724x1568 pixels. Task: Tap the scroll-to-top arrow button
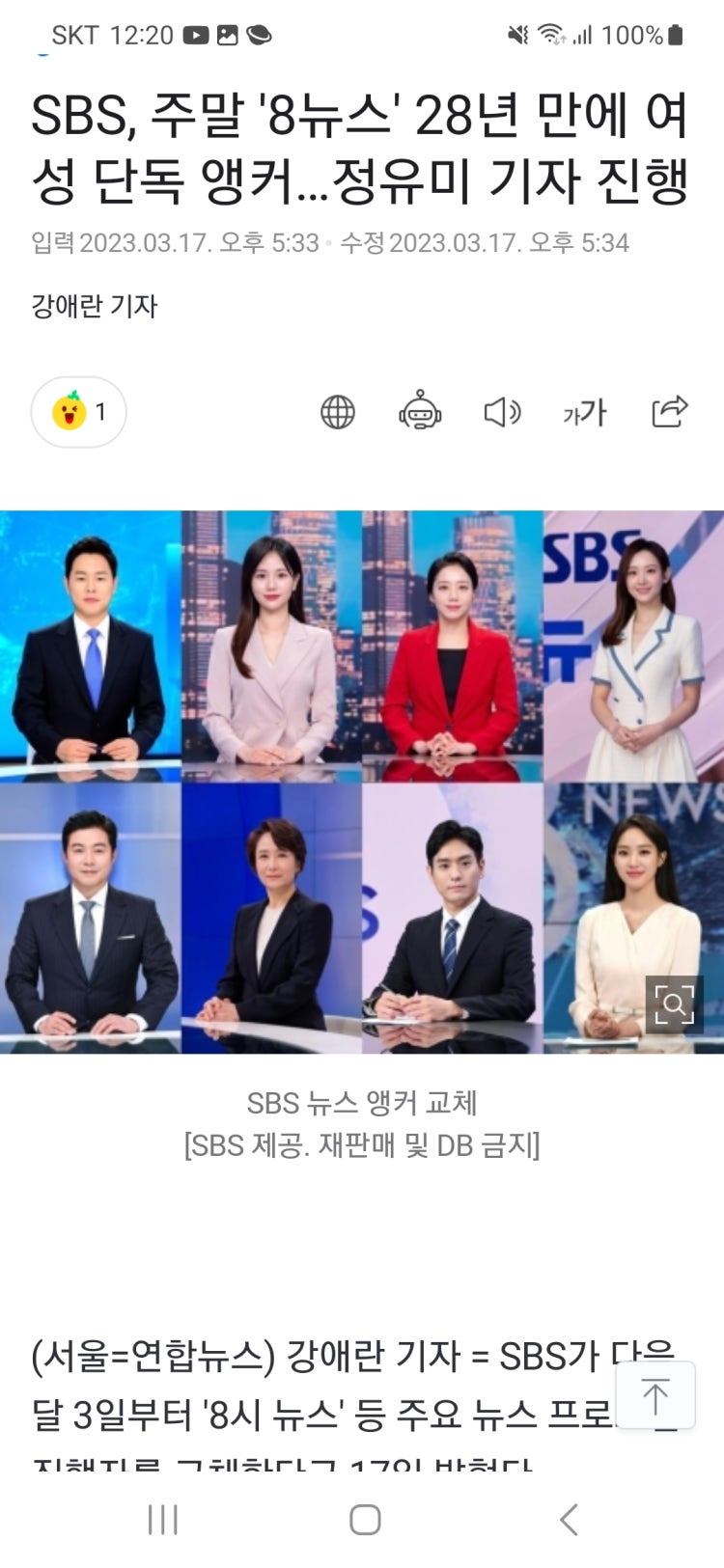pyautogui.click(x=655, y=1392)
